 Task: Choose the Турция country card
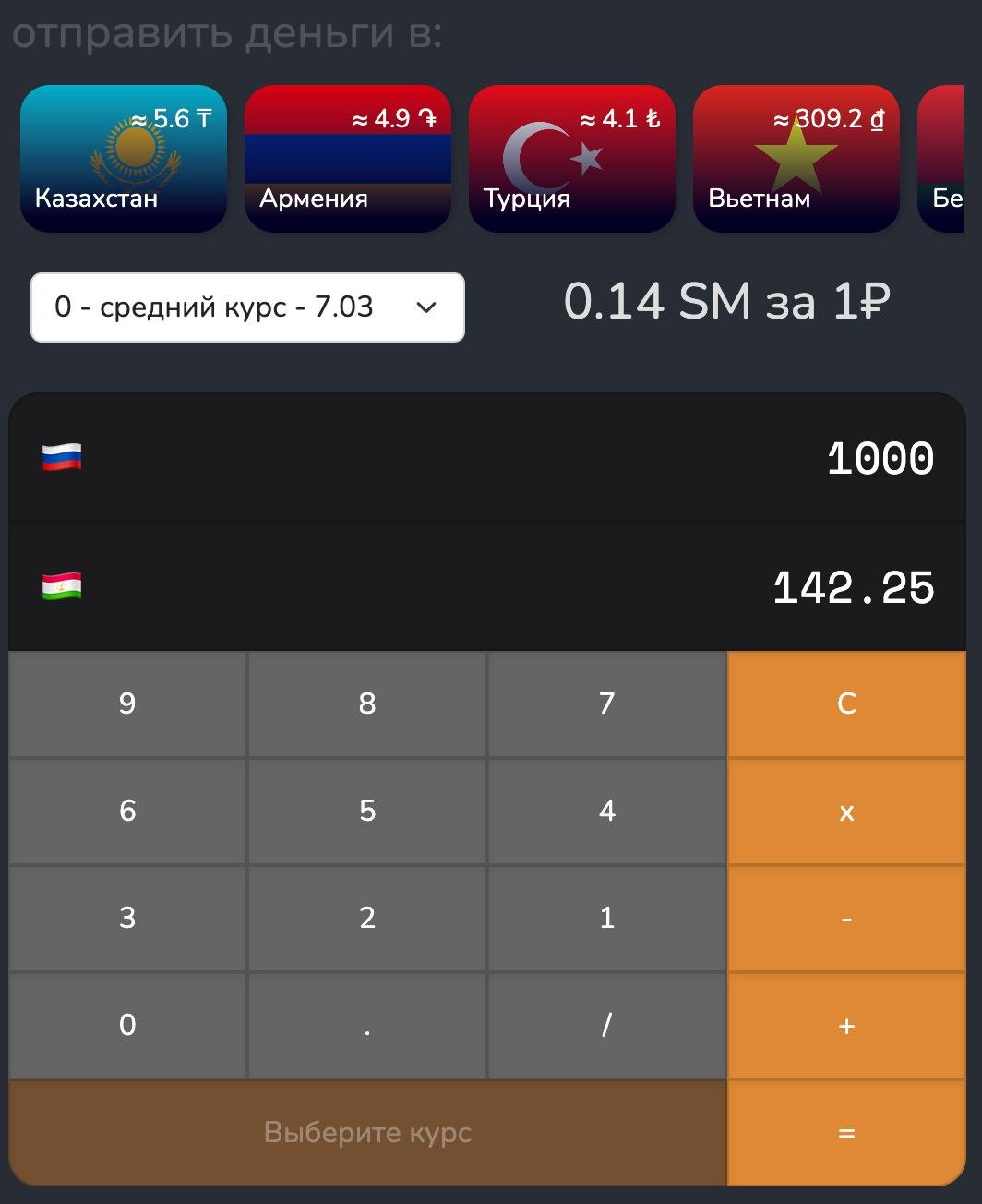(x=572, y=159)
